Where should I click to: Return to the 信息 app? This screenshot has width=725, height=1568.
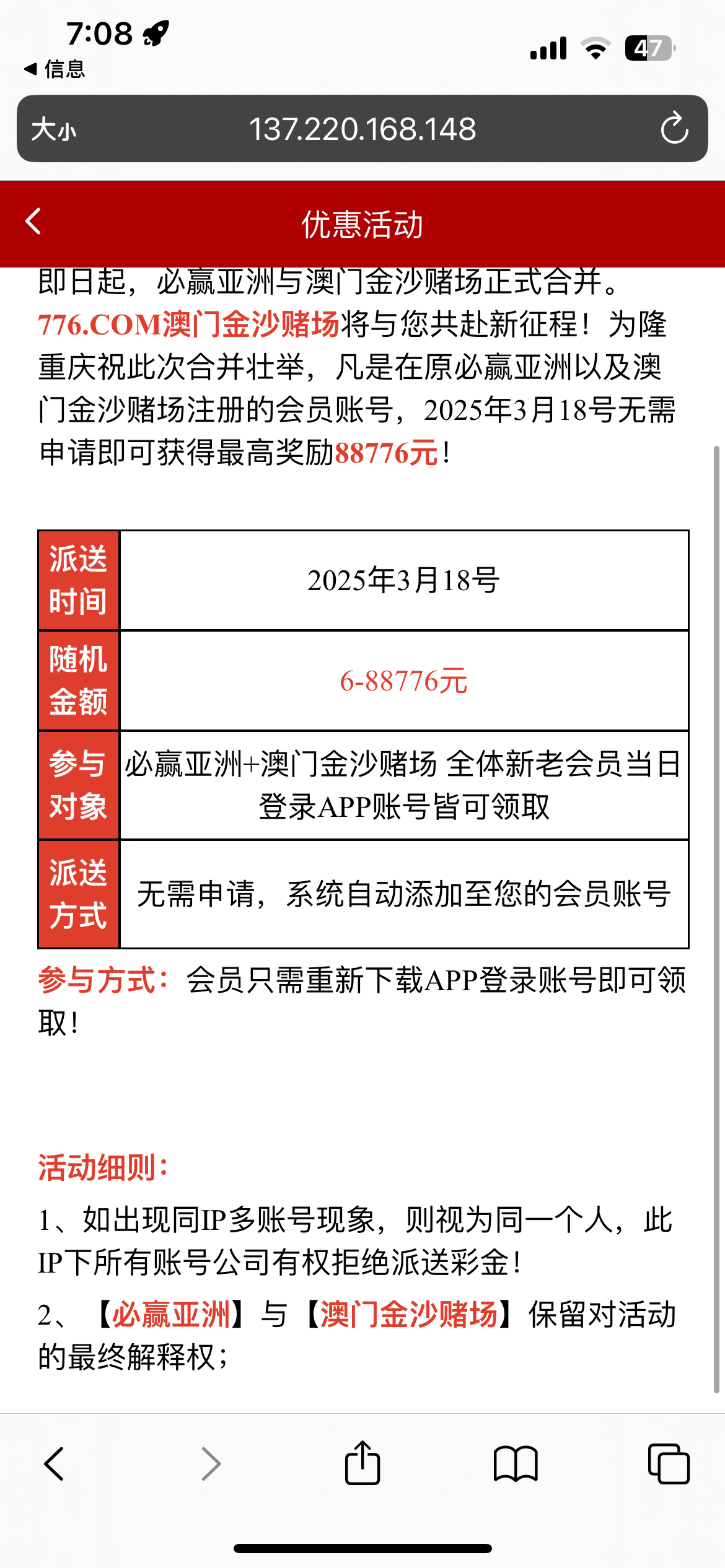(x=55, y=69)
